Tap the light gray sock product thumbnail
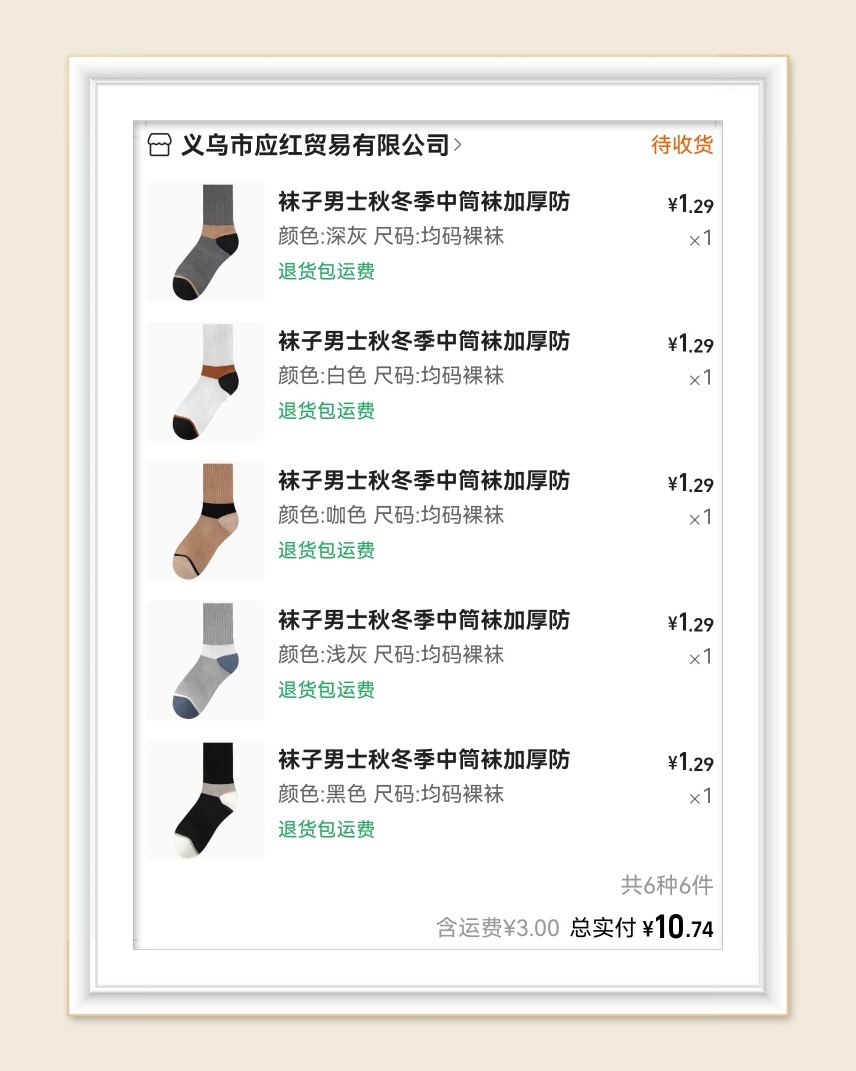856x1071 pixels. coord(204,660)
